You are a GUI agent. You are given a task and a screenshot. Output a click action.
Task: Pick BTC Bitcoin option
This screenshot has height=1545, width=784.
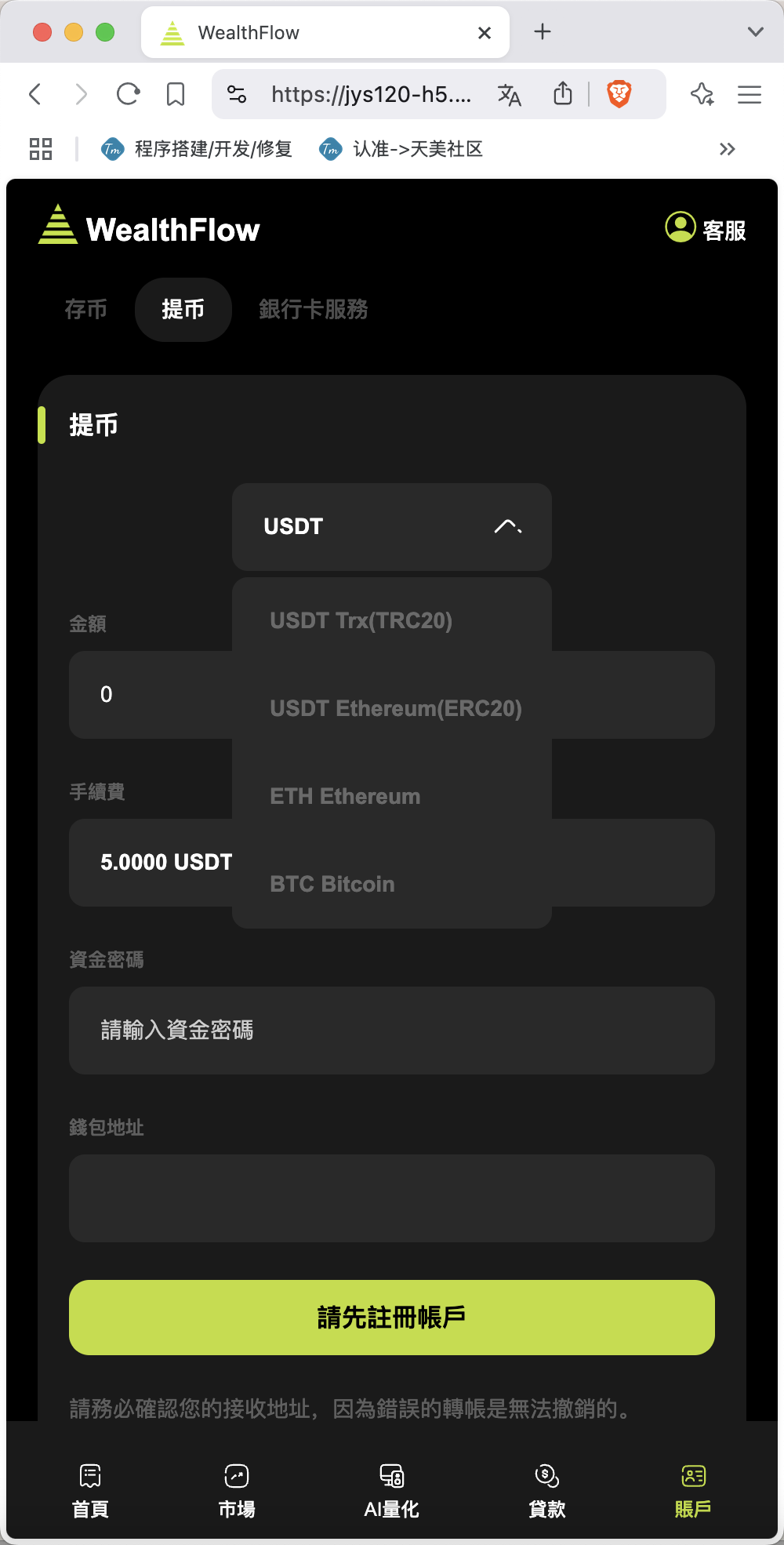392,884
